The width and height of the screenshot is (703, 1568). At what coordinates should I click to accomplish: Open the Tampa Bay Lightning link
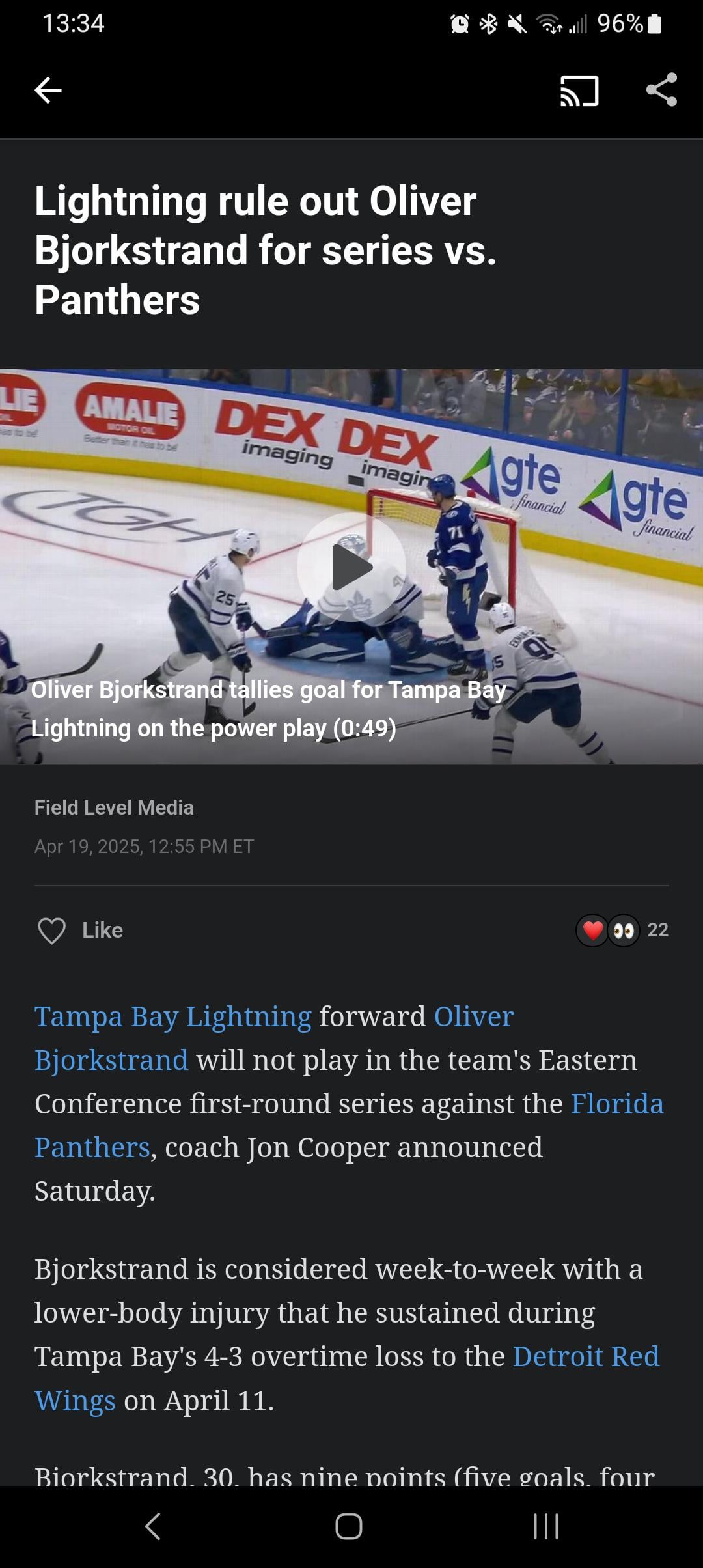[173, 1016]
